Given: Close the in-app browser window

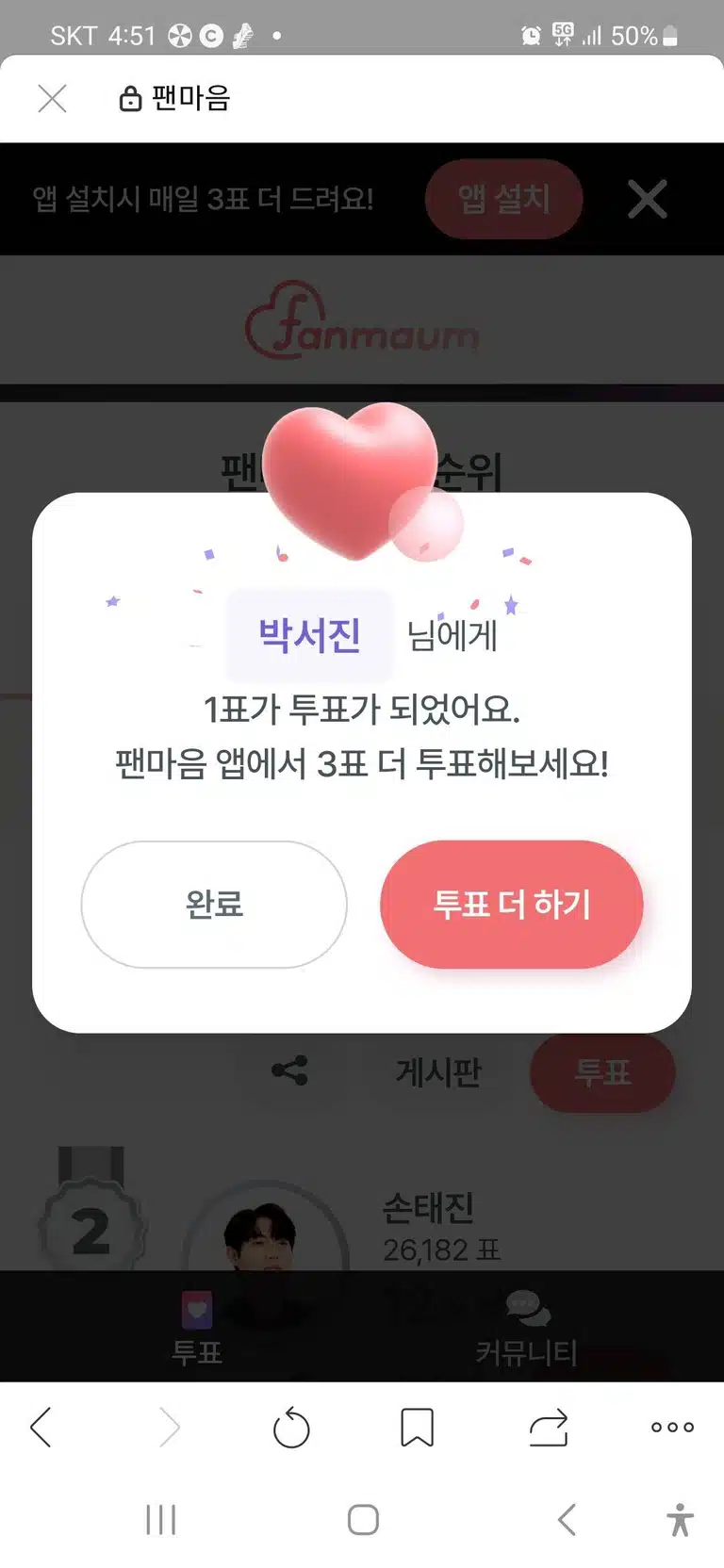Looking at the screenshot, I should click(x=53, y=98).
